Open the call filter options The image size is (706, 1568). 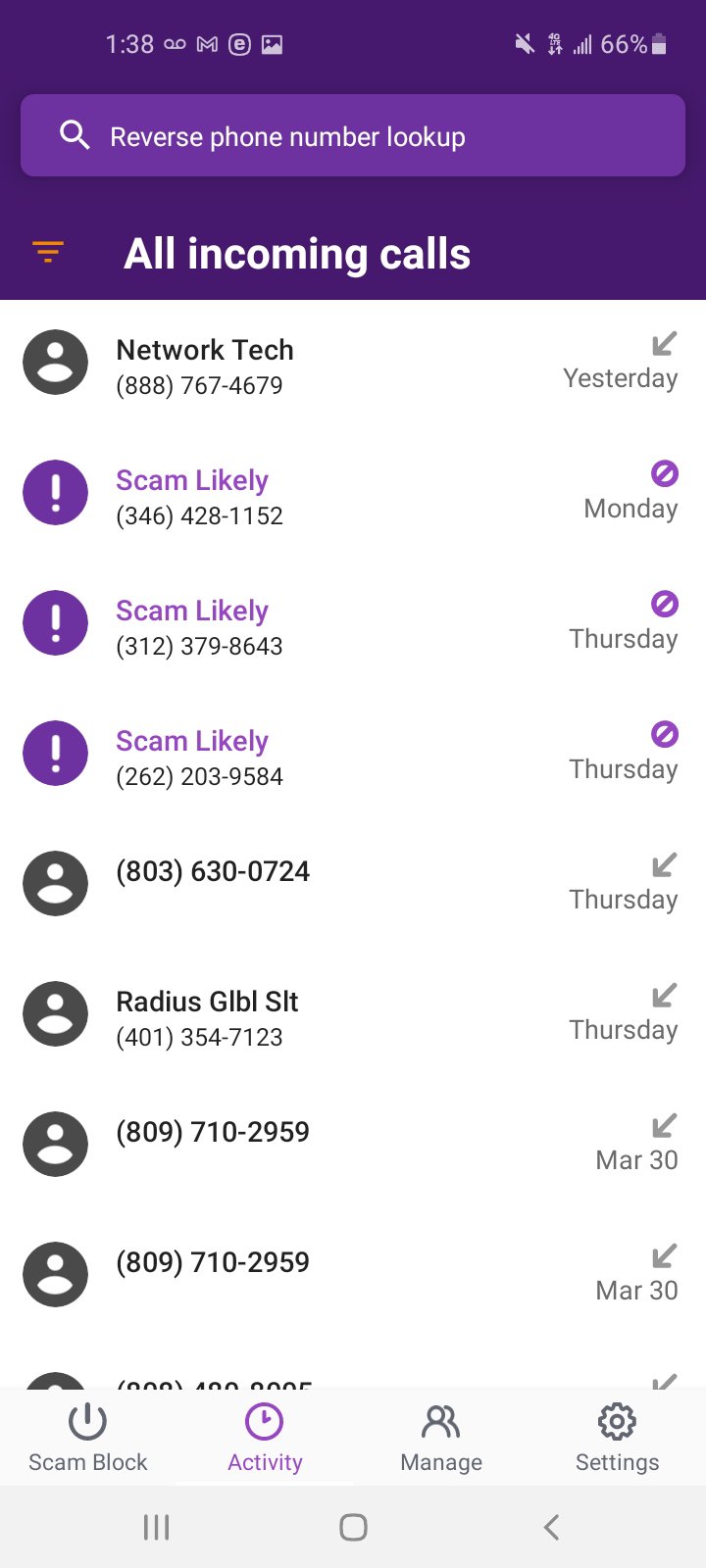pyautogui.click(x=48, y=253)
